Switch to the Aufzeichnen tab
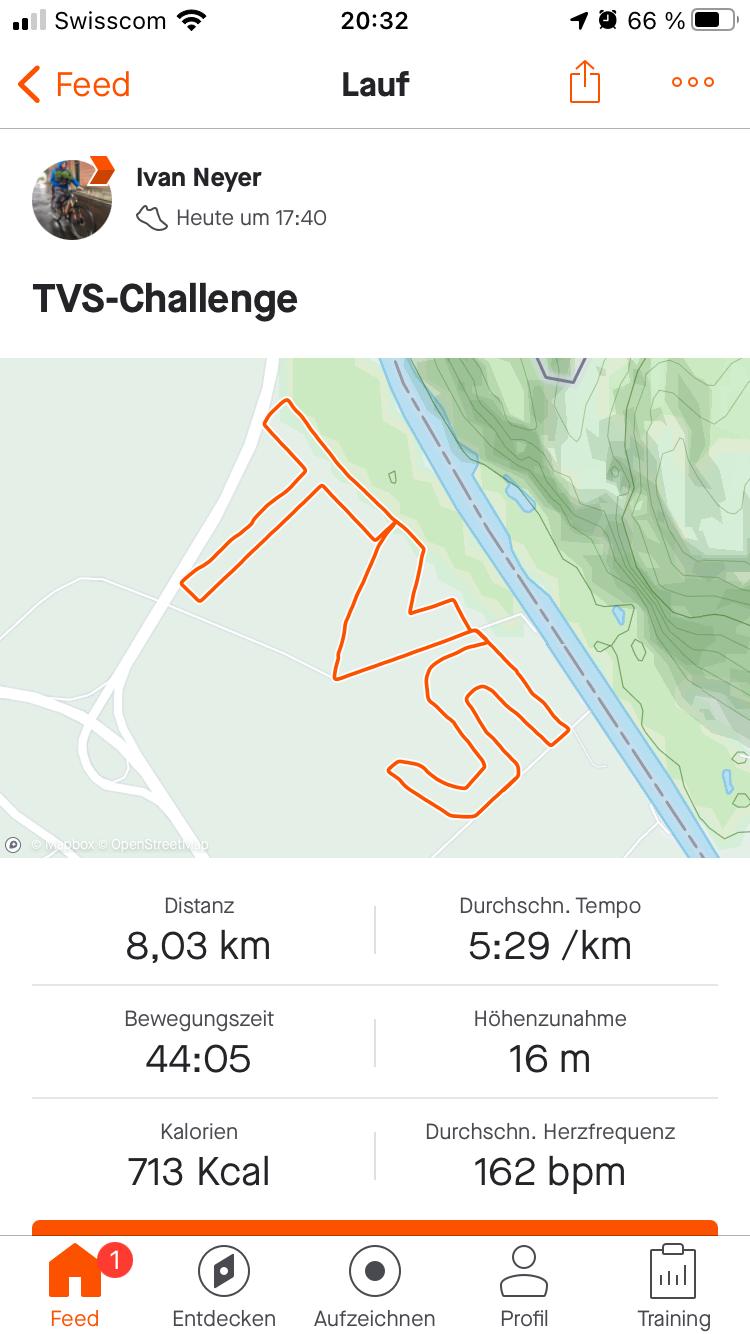 (375, 1288)
